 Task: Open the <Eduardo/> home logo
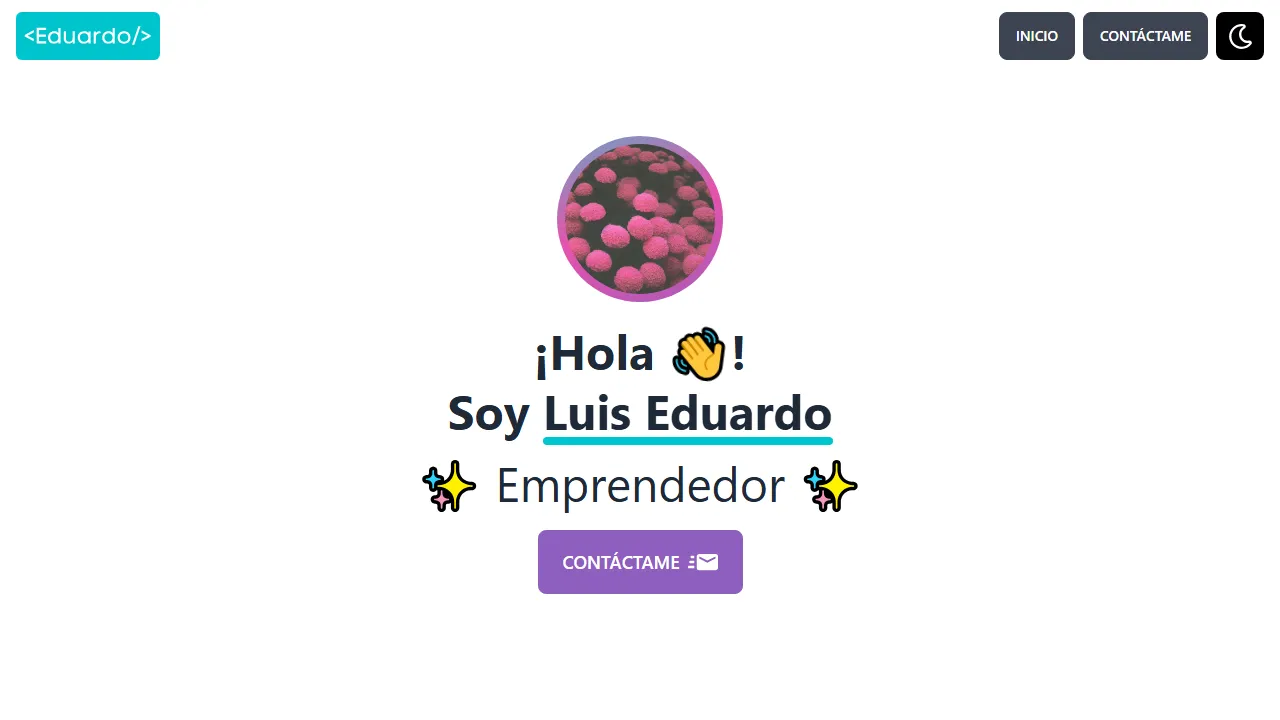tap(88, 36)
